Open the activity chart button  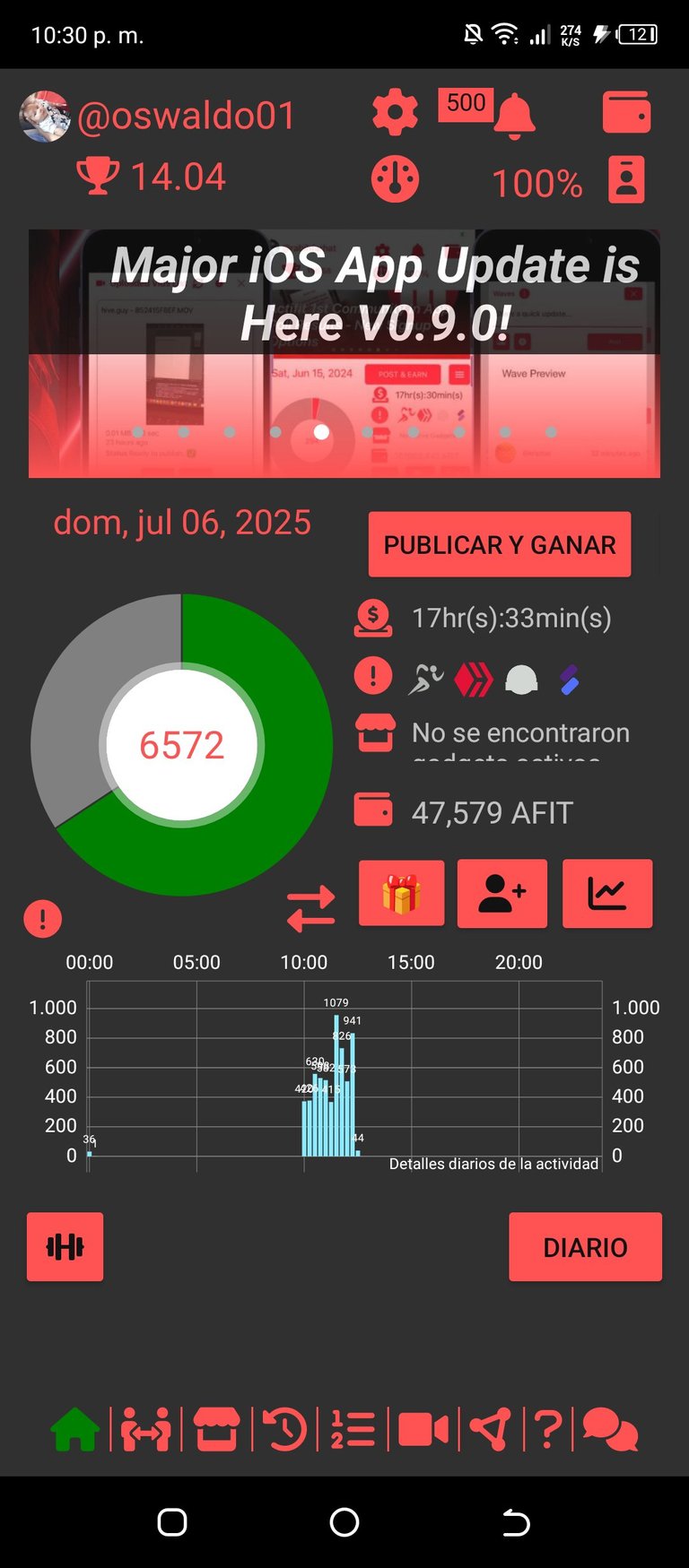click(x=607, y=893)
